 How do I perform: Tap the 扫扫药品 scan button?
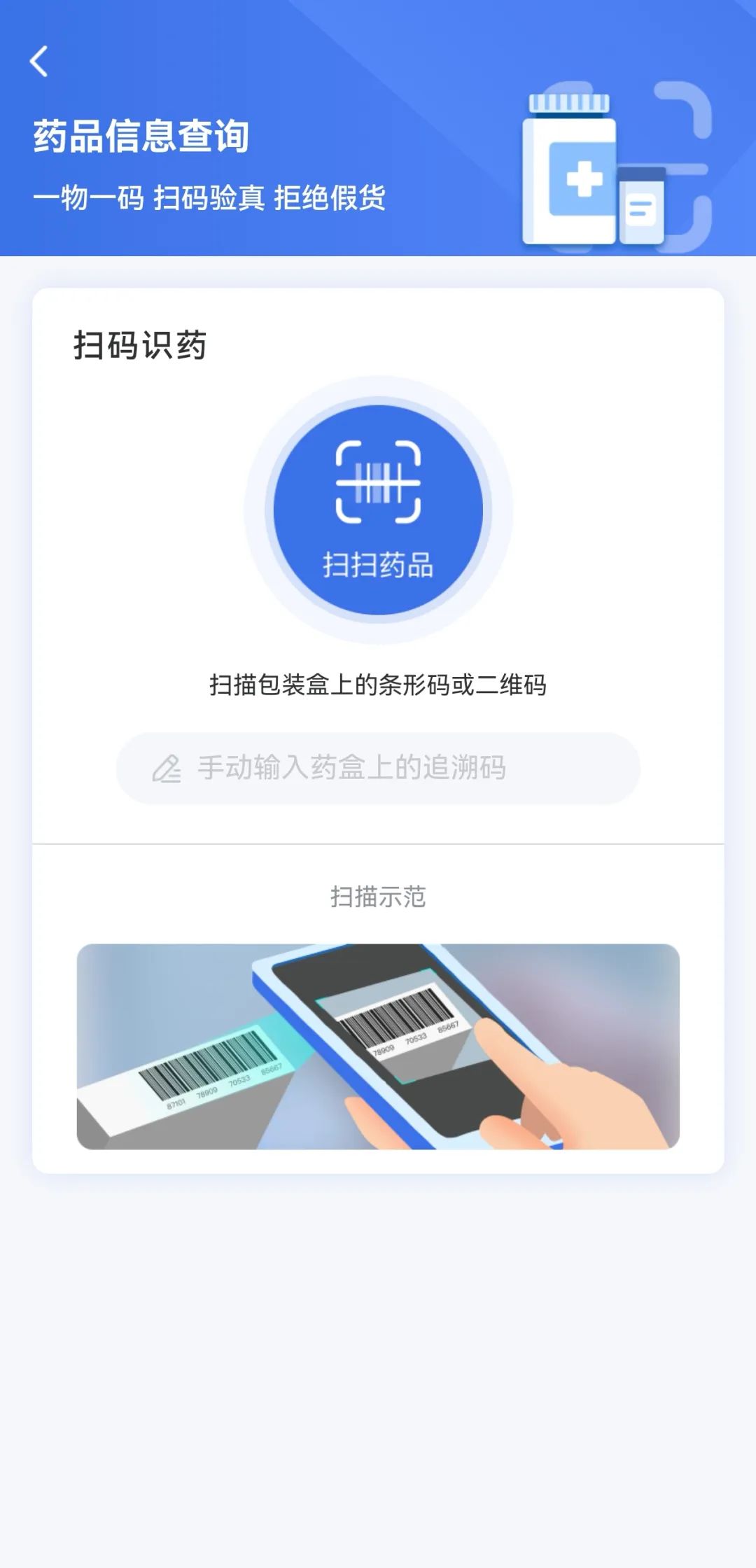(x=378, y=510)
